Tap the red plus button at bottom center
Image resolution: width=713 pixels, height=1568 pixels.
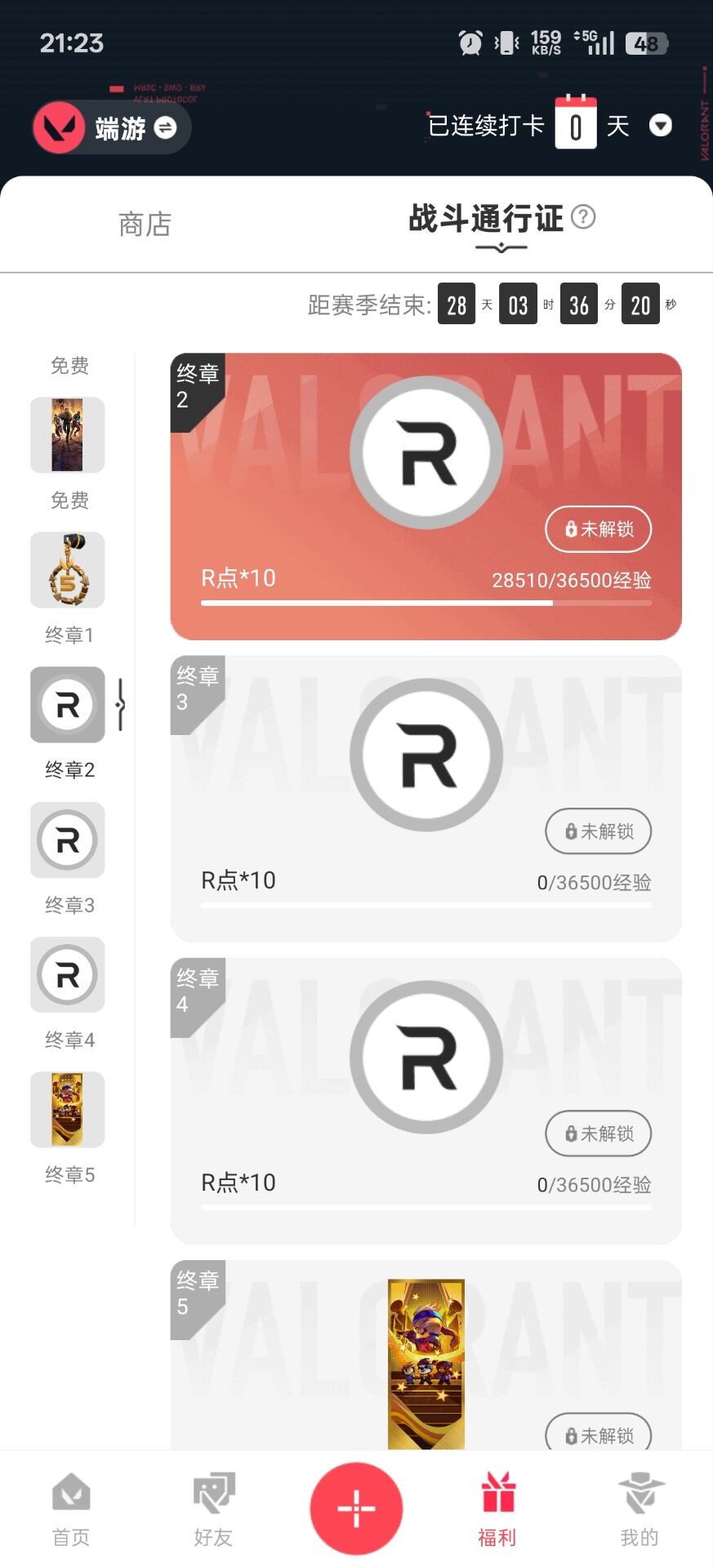[356, 1507]
